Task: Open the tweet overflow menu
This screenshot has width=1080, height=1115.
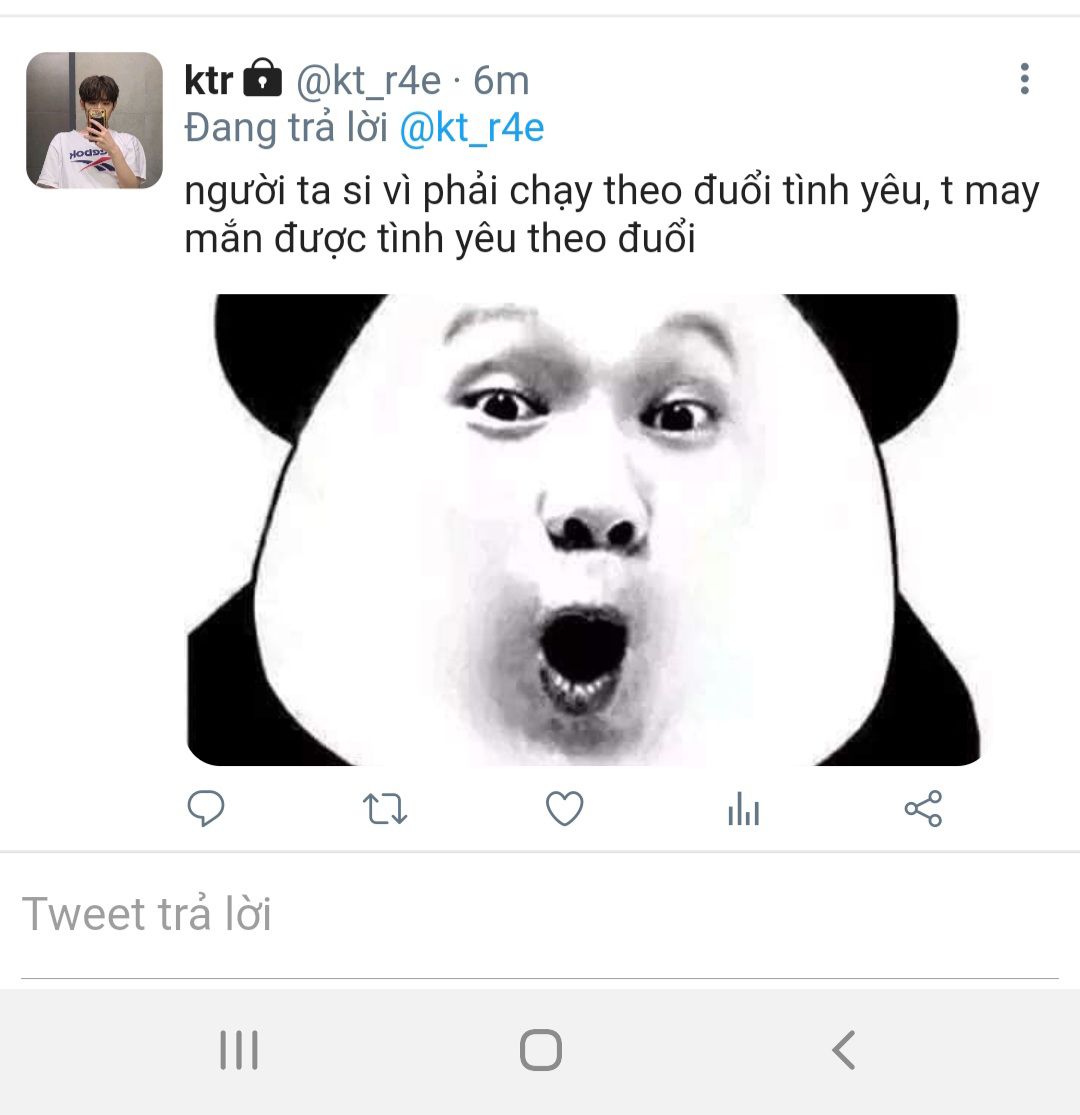Action: [x=1024, y=79]
